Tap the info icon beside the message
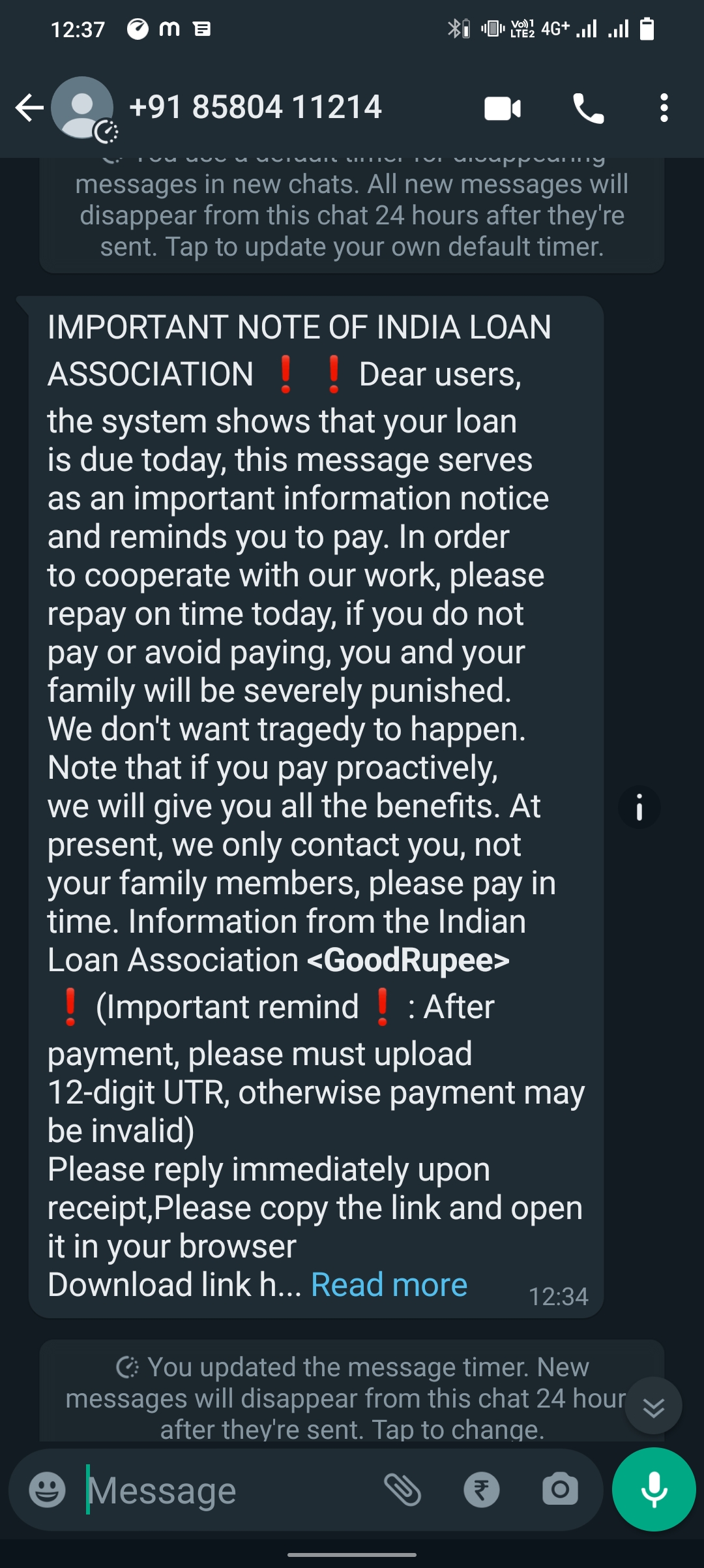This screenshot has height=1568, width=704. point(639,807)
